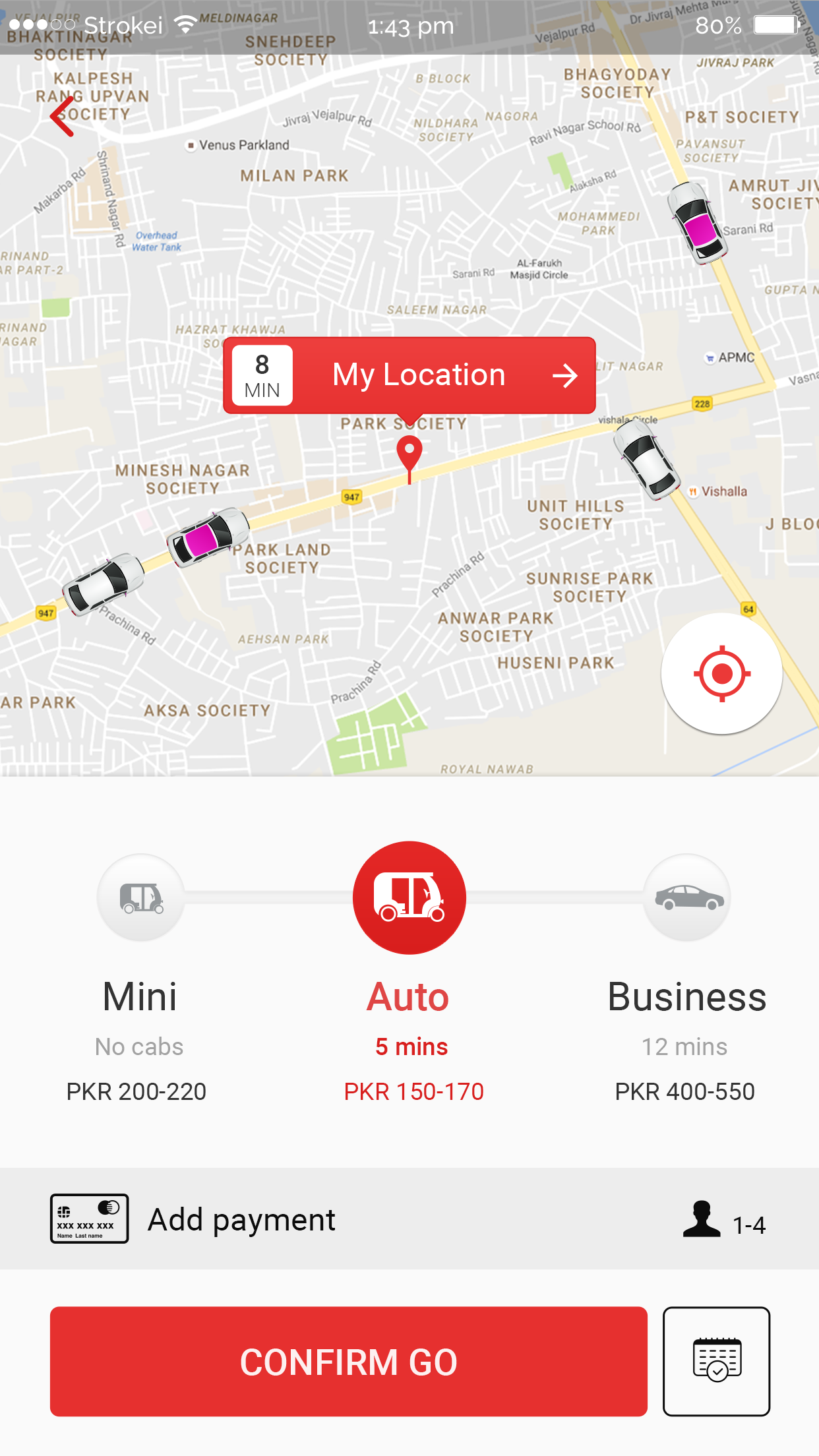
Task: Confirm the ride with CONFIRM GO
Action: 348,1361
